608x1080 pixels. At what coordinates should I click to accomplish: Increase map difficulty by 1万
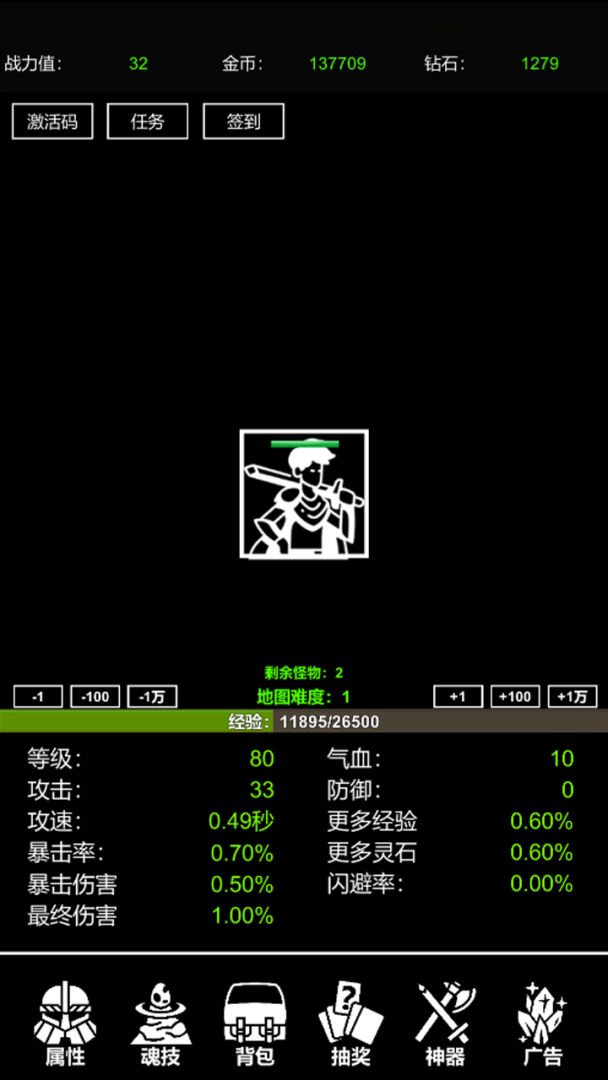[572, 697]
